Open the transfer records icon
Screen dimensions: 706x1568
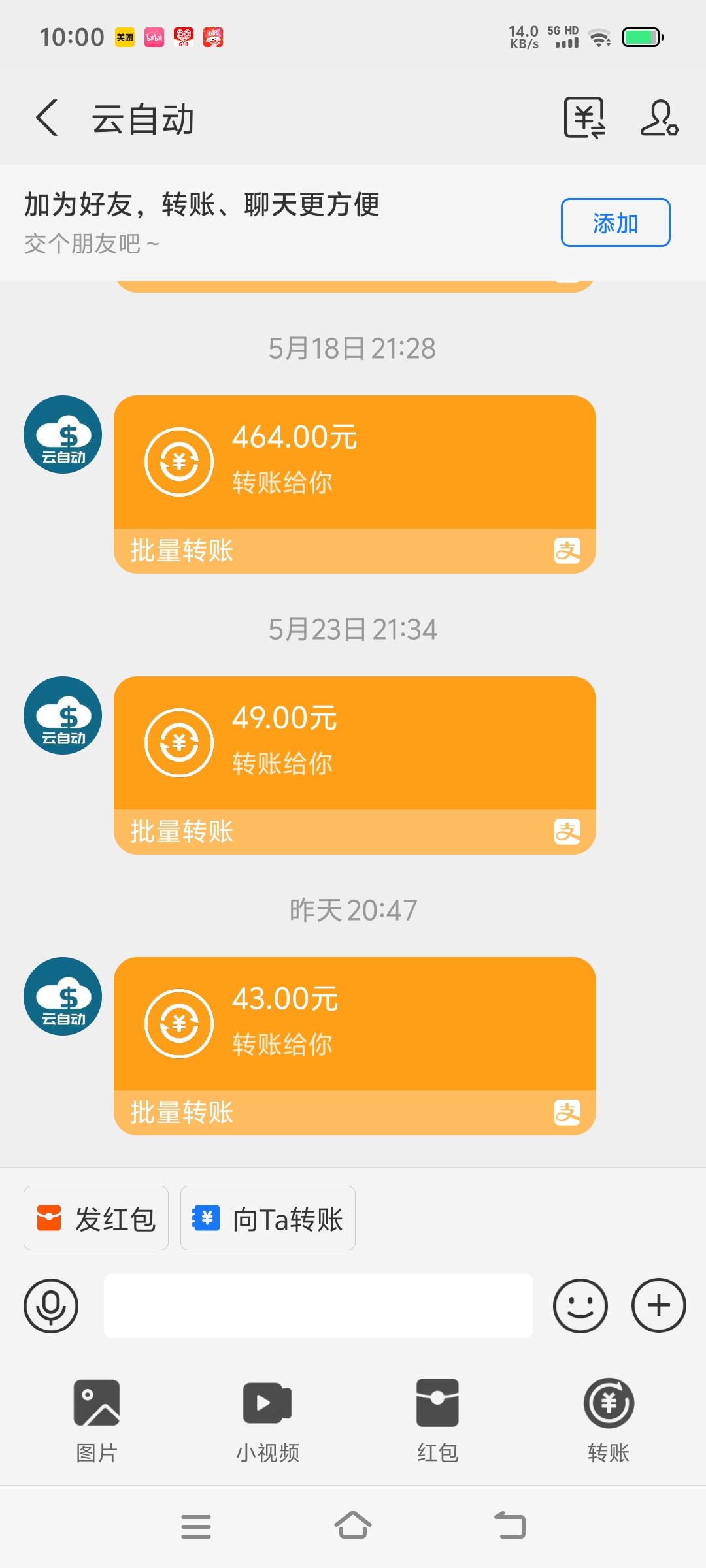point(584,118)
